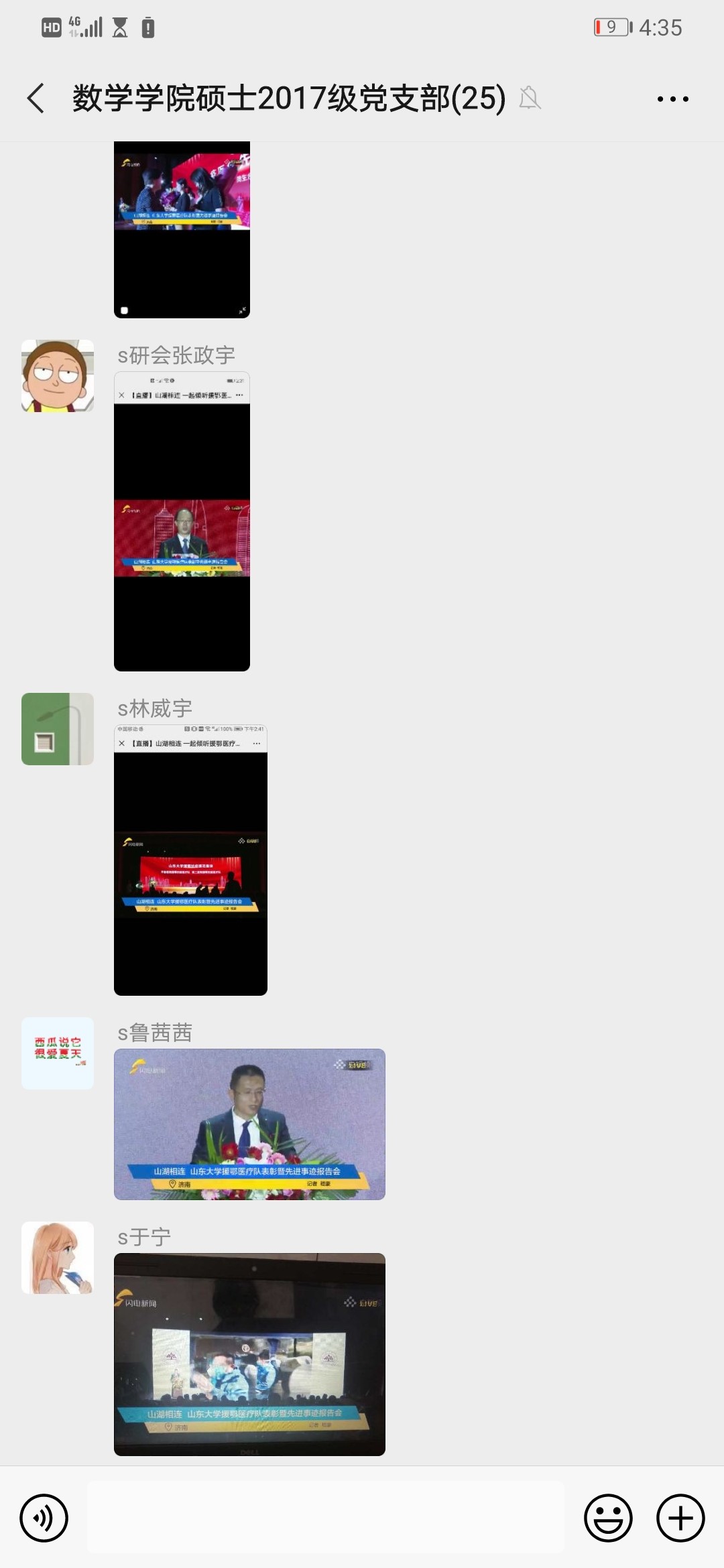Go back from the group chat
This screenshot has width=724, height=1568.
point(36,99)
